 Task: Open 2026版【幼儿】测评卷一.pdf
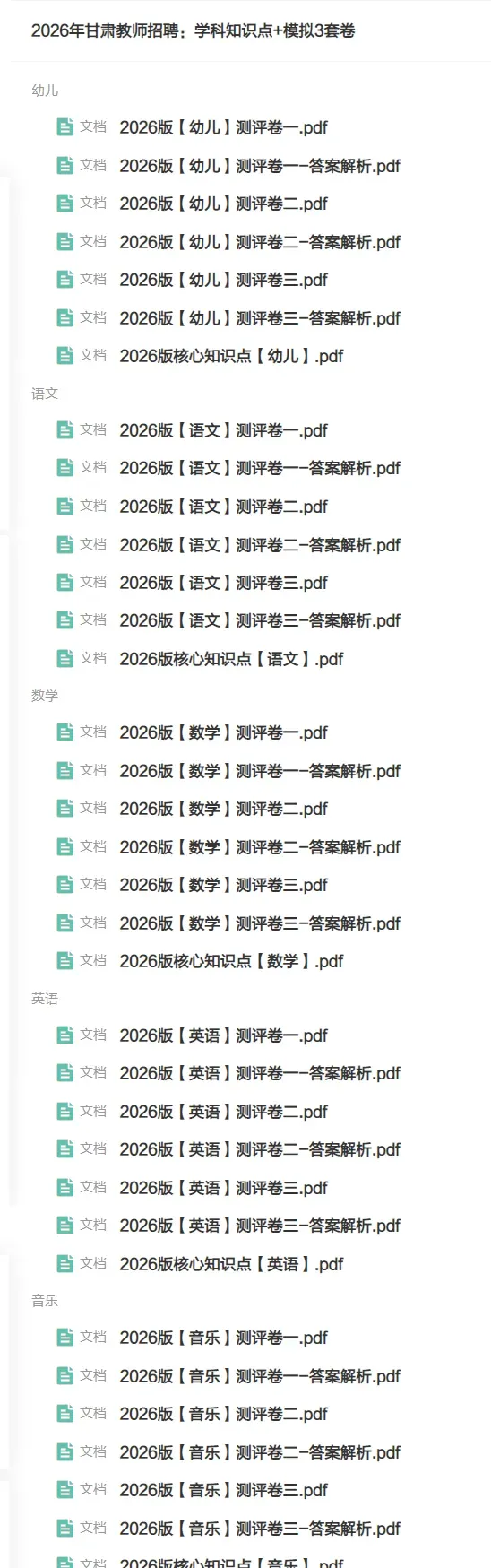223,128
